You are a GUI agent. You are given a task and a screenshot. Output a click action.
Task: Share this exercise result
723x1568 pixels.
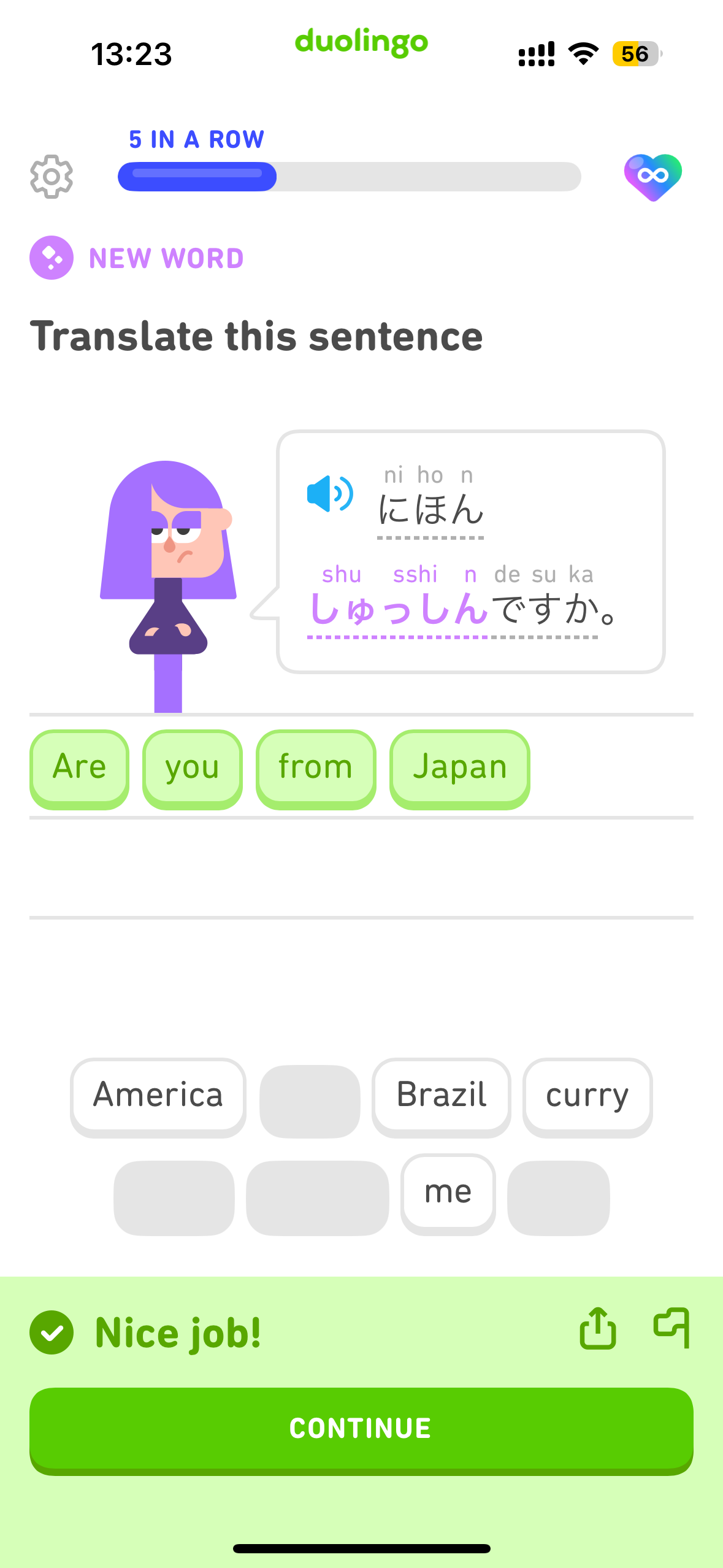(598, 1328)
